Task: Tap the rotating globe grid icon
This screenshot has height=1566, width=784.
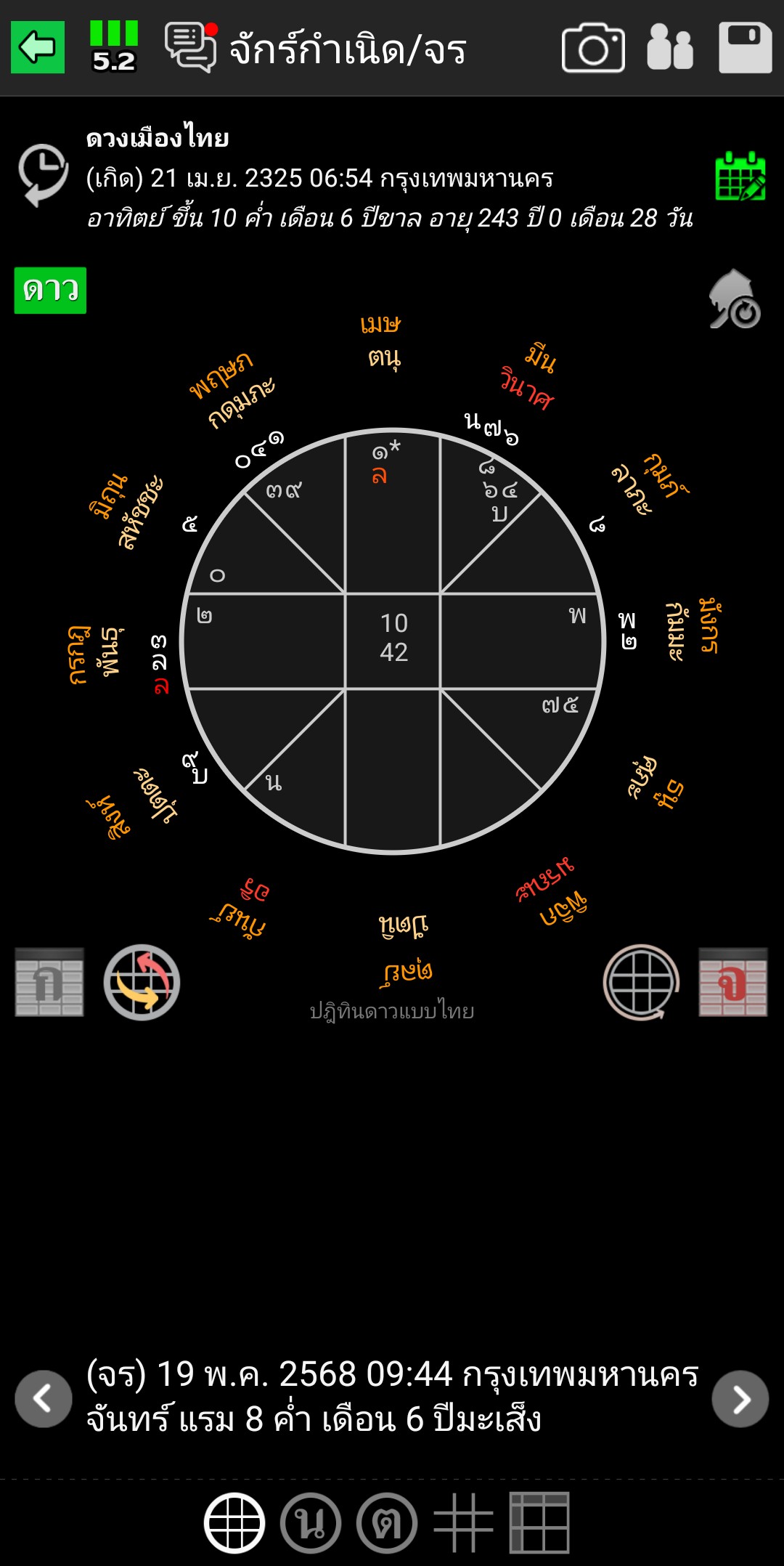Action: click(x=641, y=982)
